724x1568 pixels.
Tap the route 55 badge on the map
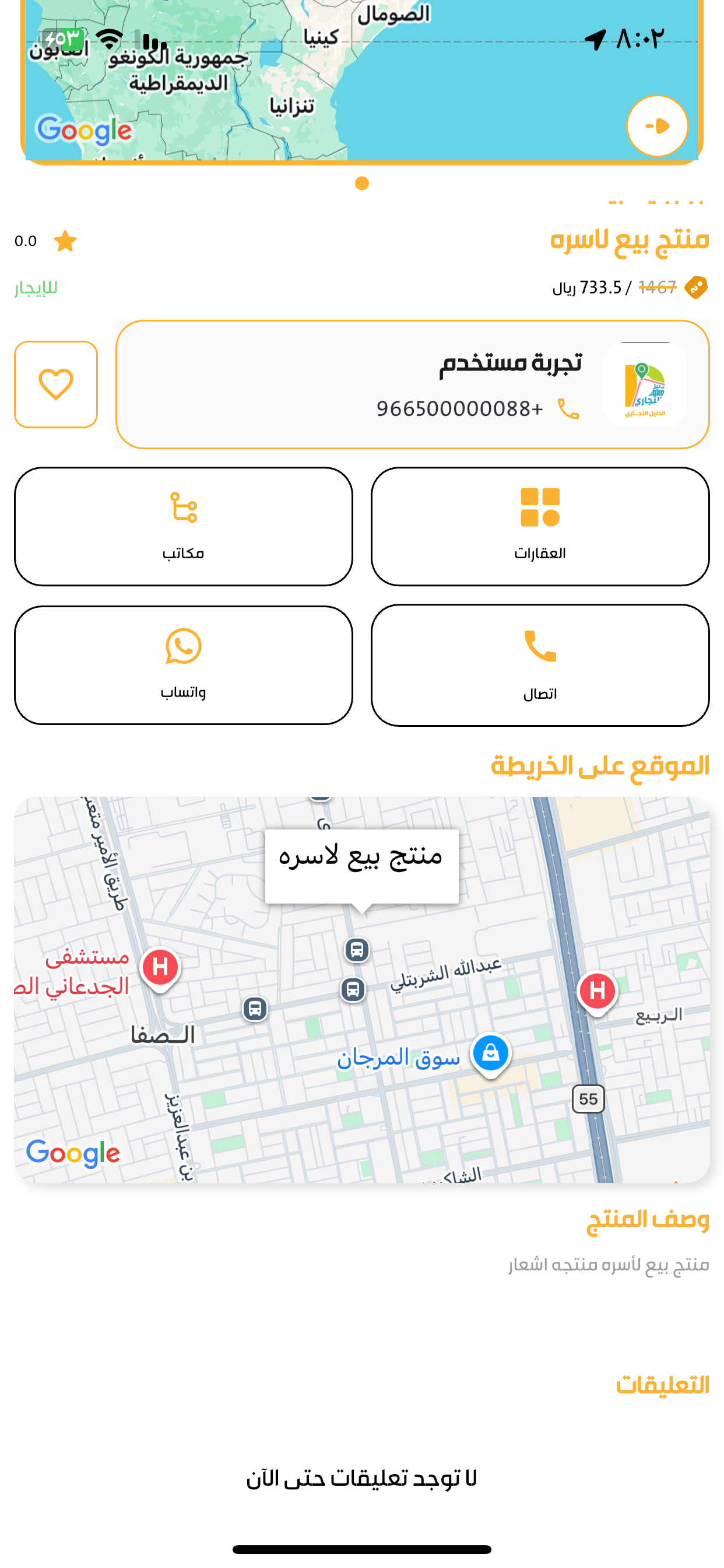(x=588, y=1098)
